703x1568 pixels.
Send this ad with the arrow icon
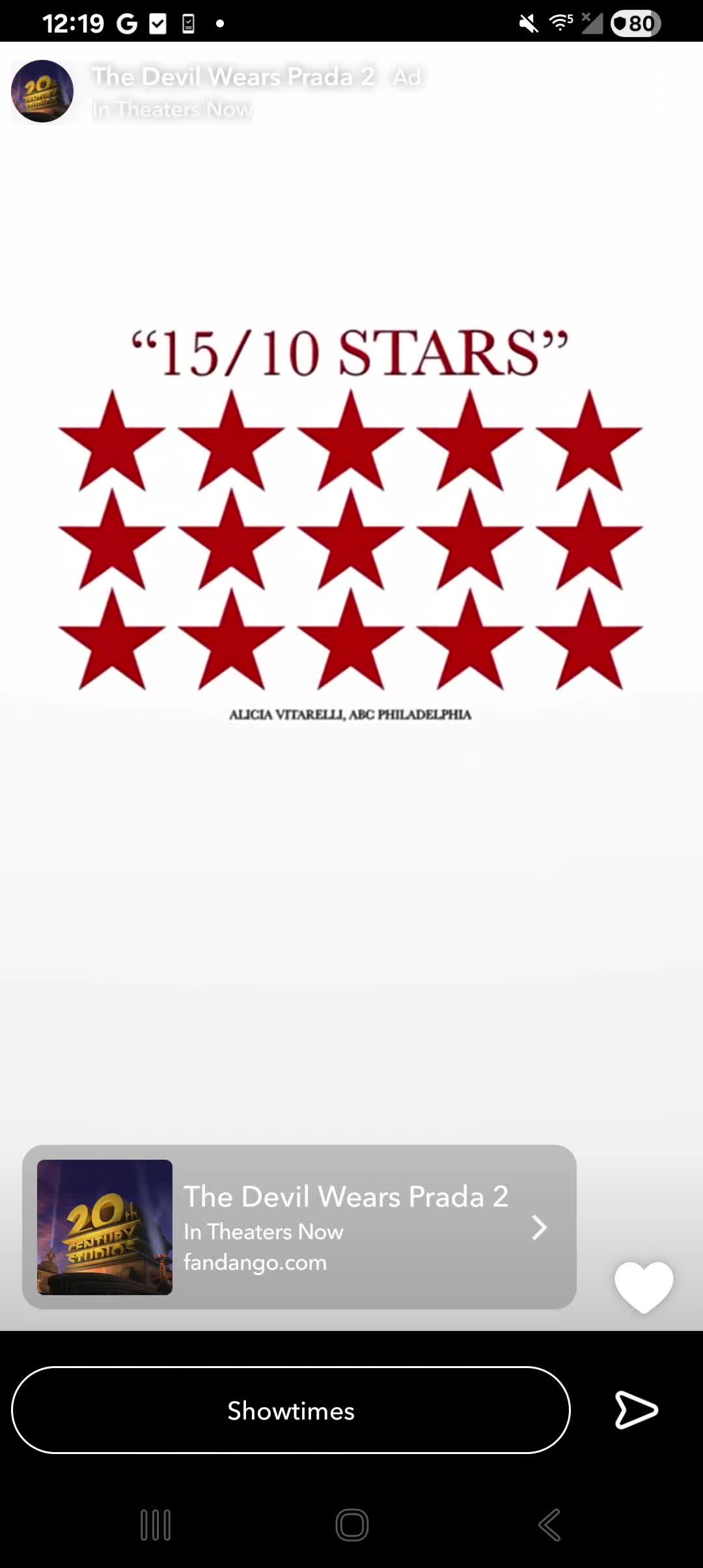click(x=636, y=1410)
